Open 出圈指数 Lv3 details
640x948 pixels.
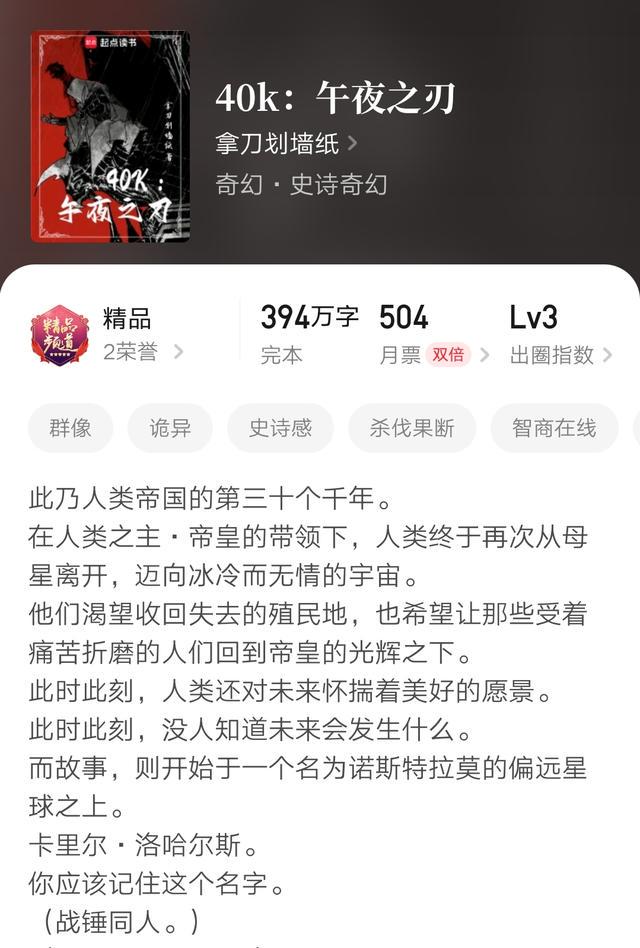[x=559, y=335]
